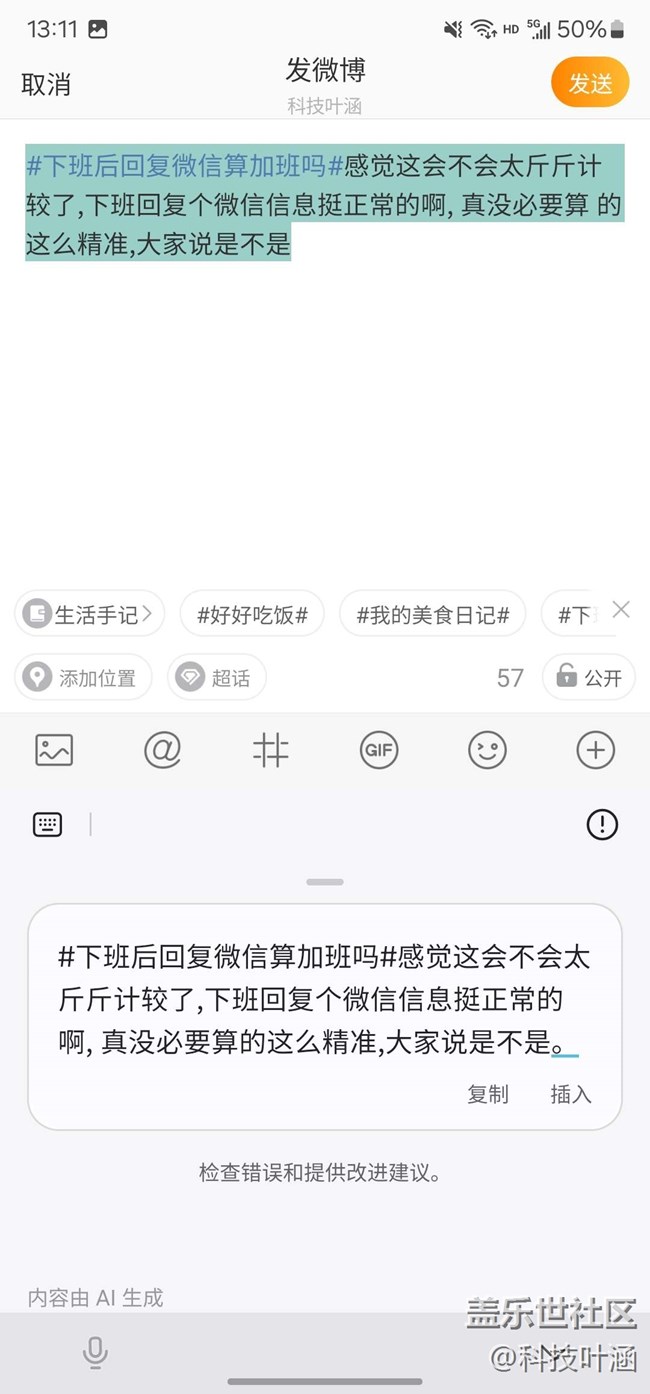Add the #我的美食日记# topic chip

pyautogui.click(x=432, y=614)
